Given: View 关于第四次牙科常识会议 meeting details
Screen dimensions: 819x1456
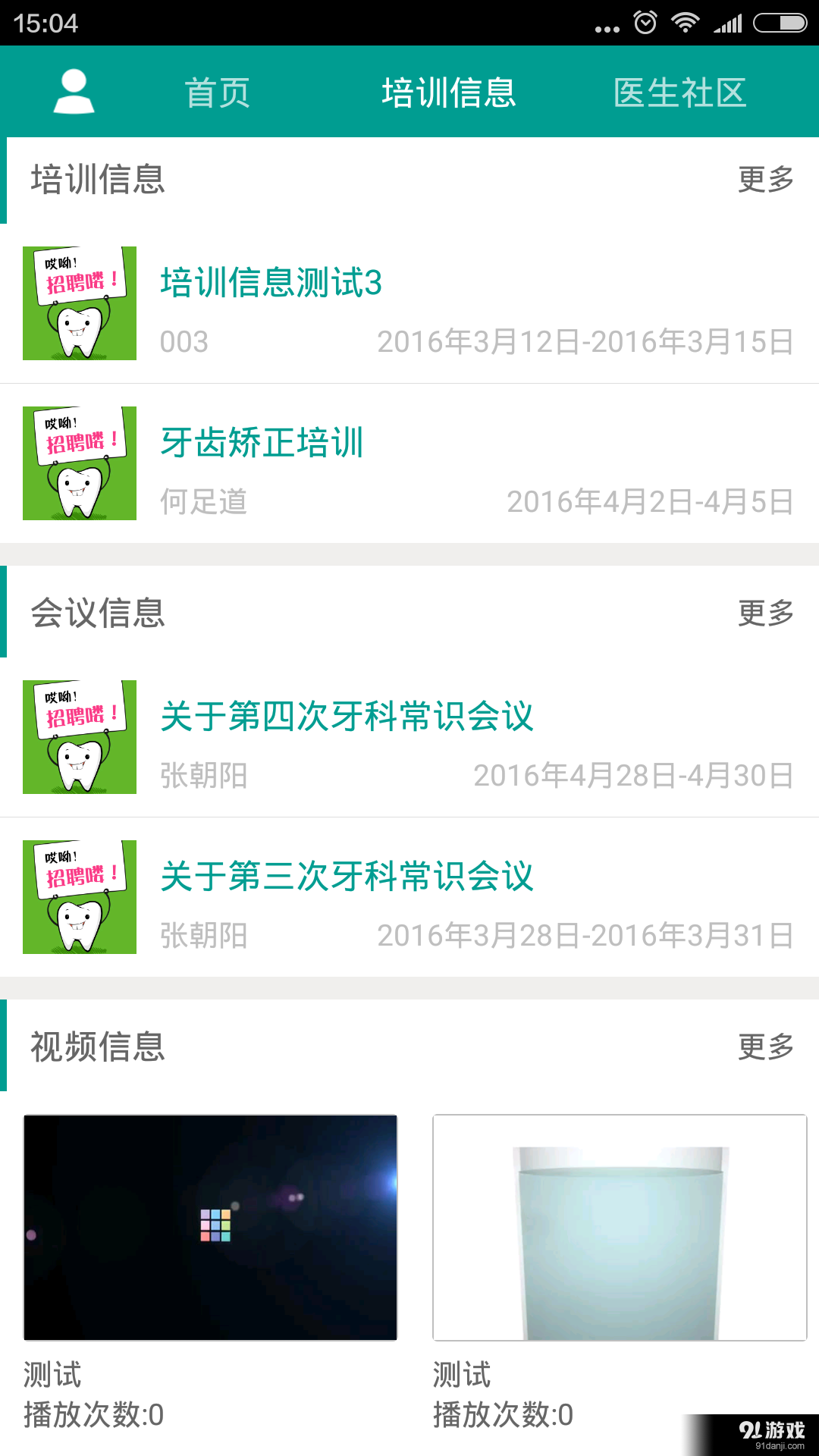Looking at the screenshot, I should tap(346, 717).
